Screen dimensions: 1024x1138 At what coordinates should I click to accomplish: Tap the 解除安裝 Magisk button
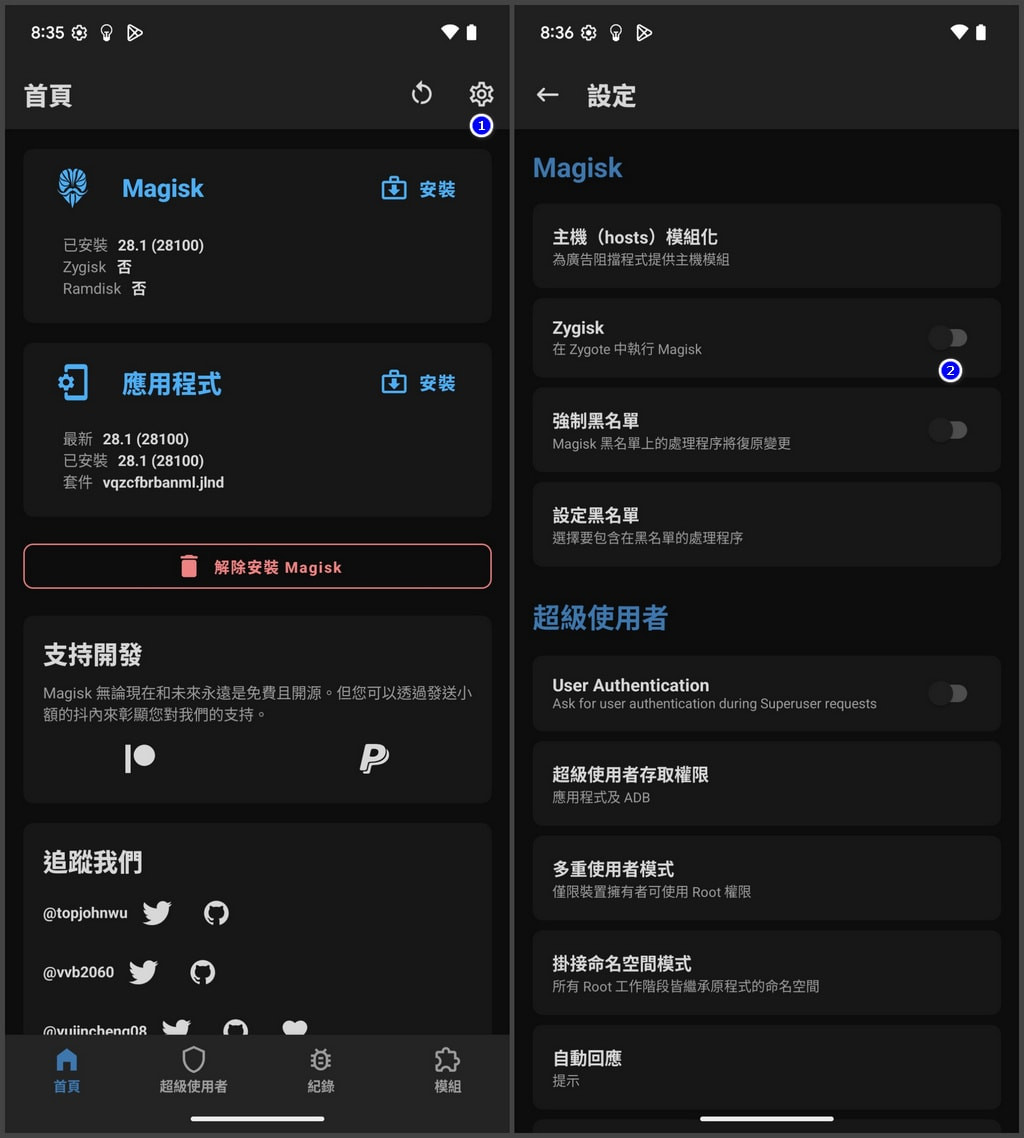click(x=257, y=567)
